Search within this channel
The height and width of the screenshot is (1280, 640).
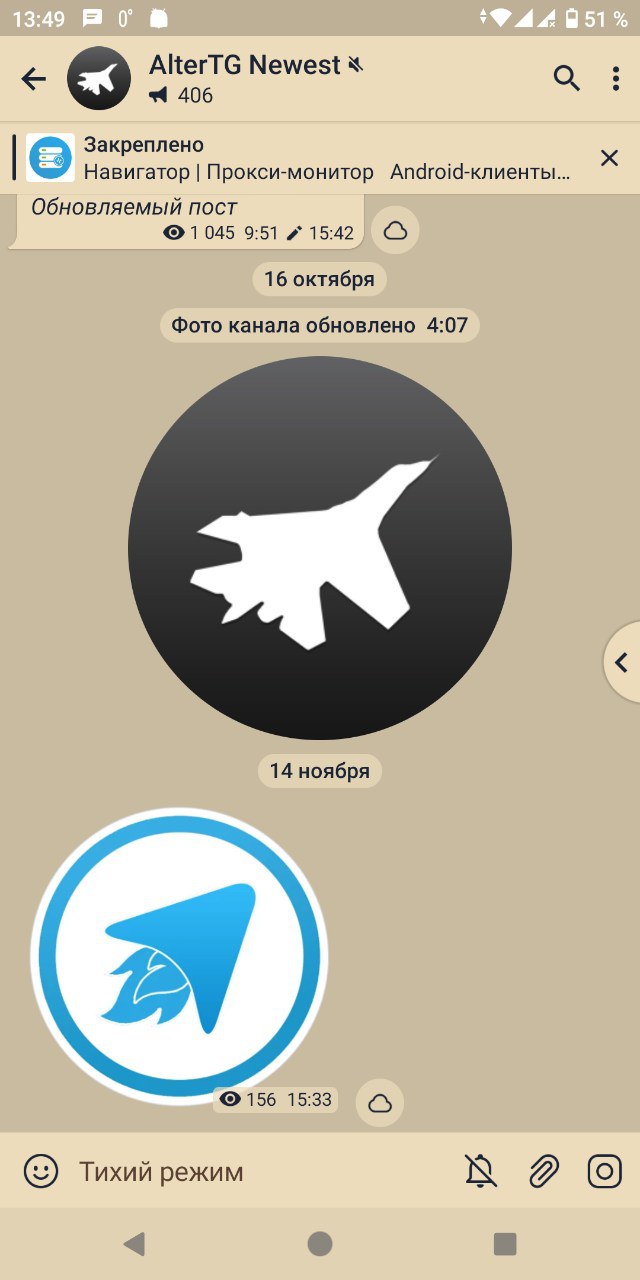(x=566, y=79)
